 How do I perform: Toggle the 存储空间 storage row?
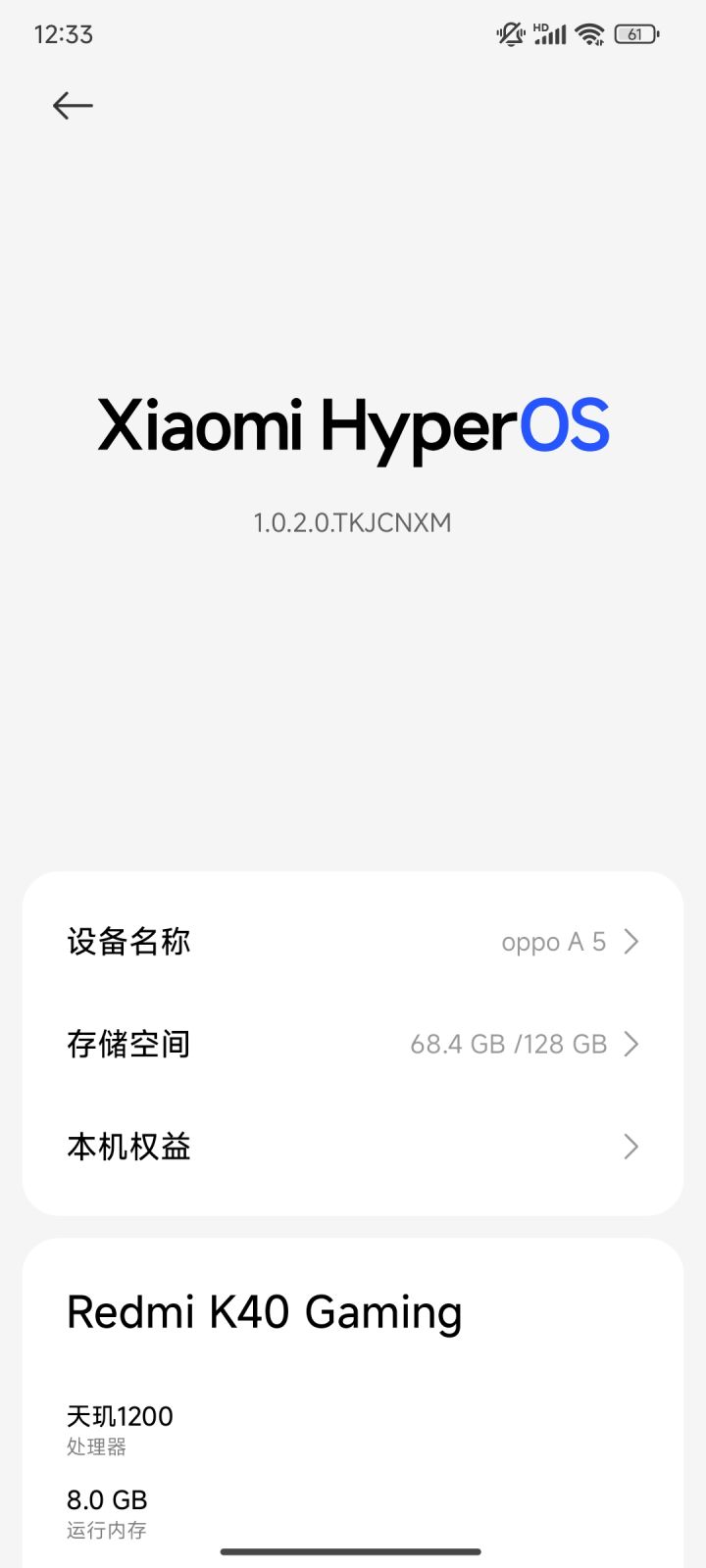[353, 1044]
